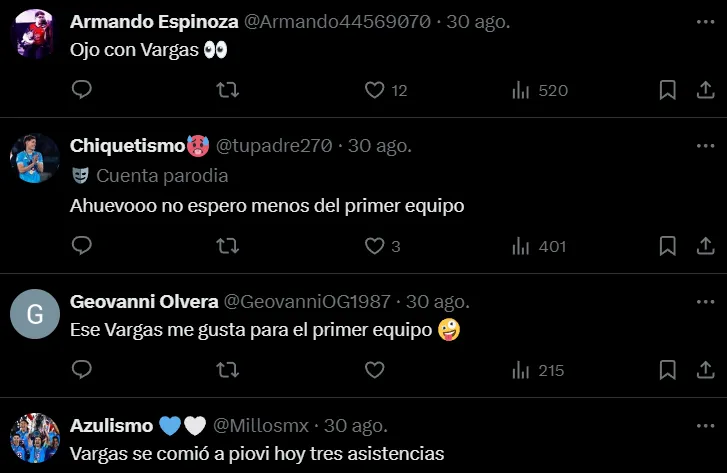The height and width of the screenshot is (473, 727).
Task: Retweet Chiquetismo's post
Action: coord(228,246)
